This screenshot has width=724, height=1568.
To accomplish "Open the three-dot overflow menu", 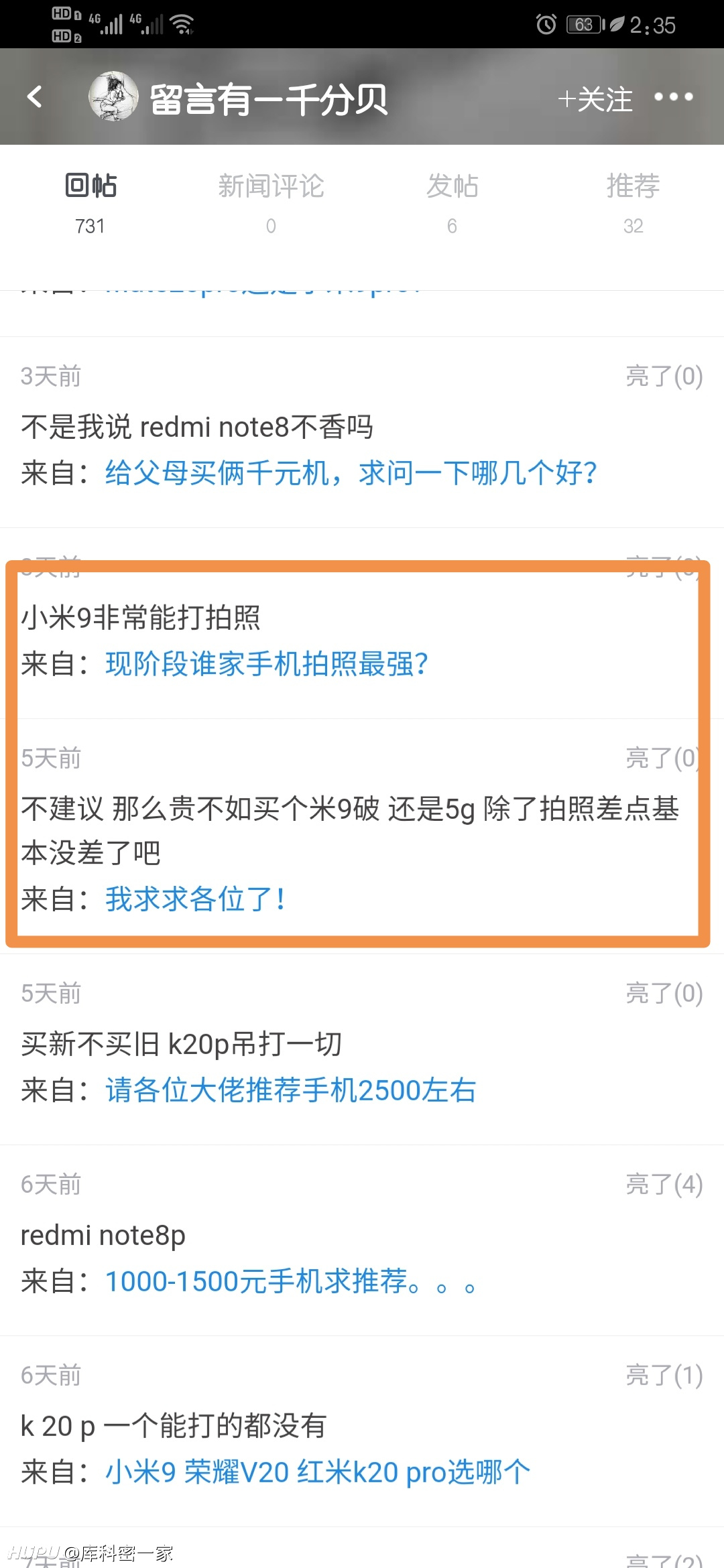I will tap(673, 97).
